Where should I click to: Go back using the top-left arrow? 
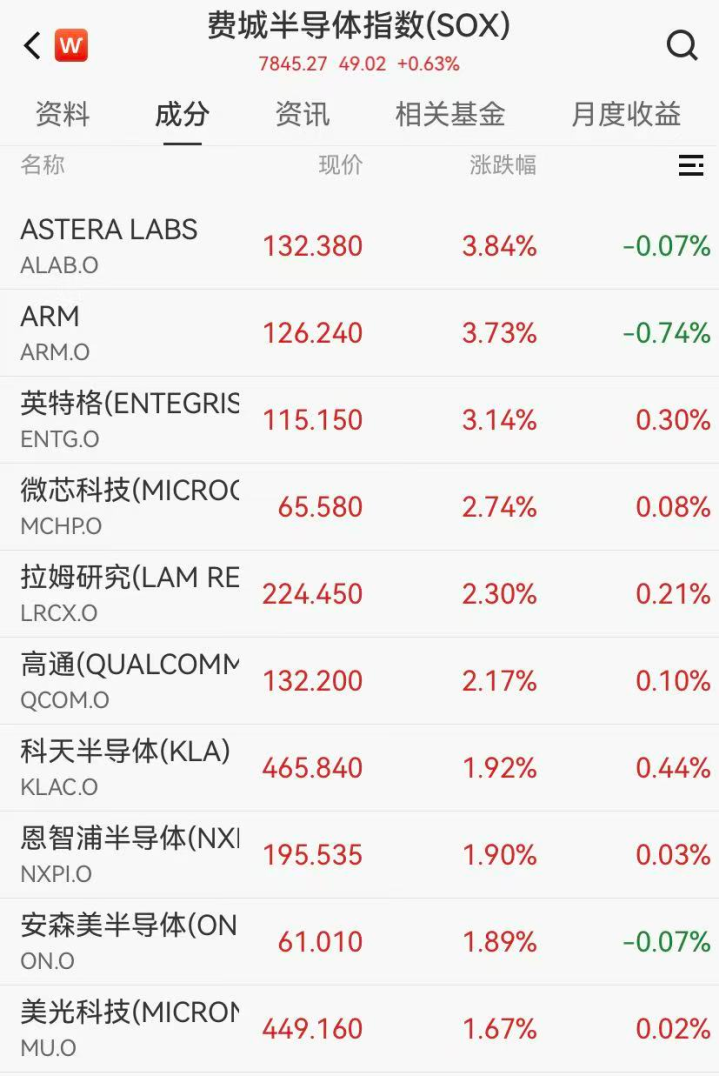point(32,46)
